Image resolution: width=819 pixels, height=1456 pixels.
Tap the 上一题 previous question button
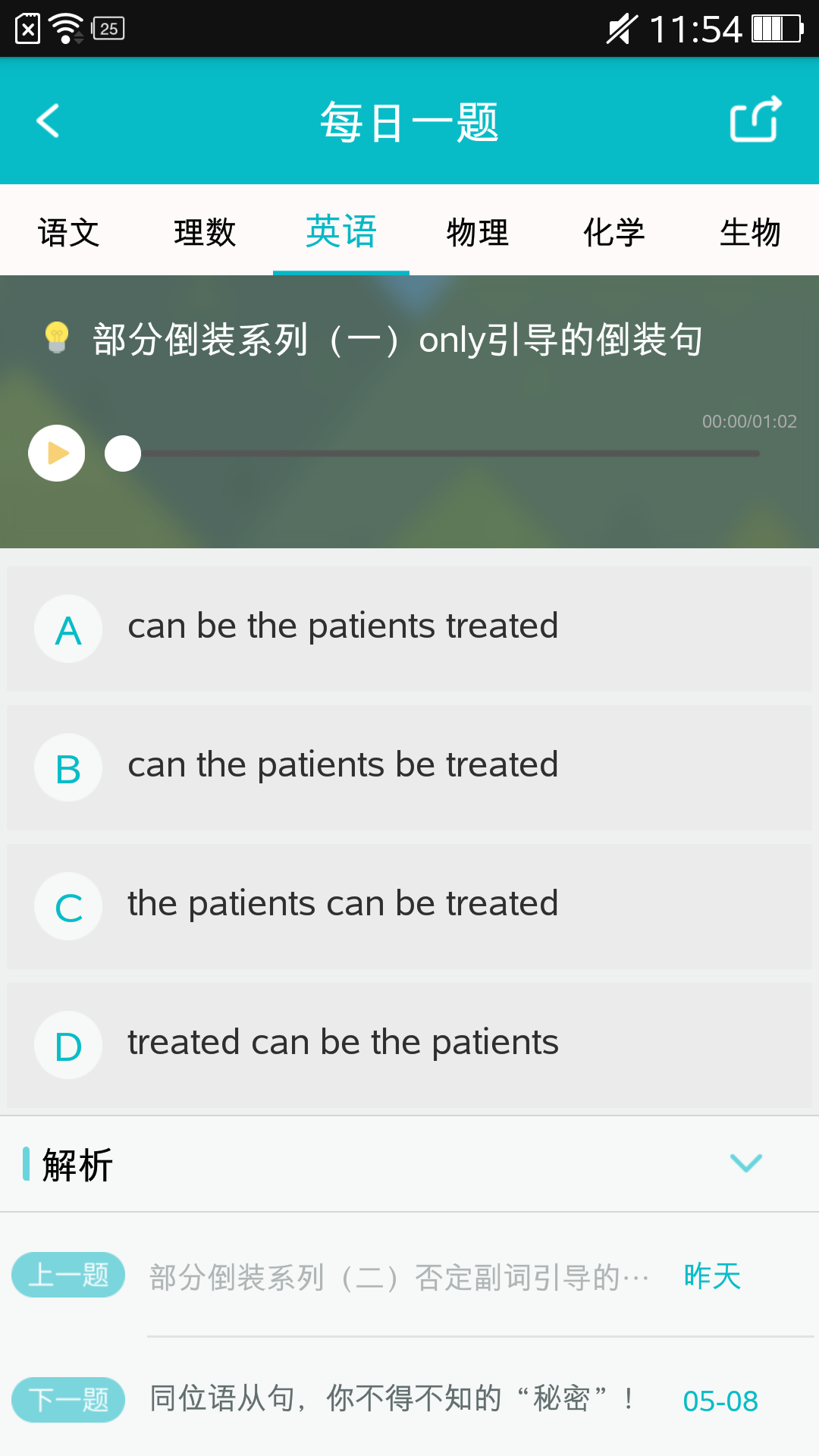[68, 1276]
